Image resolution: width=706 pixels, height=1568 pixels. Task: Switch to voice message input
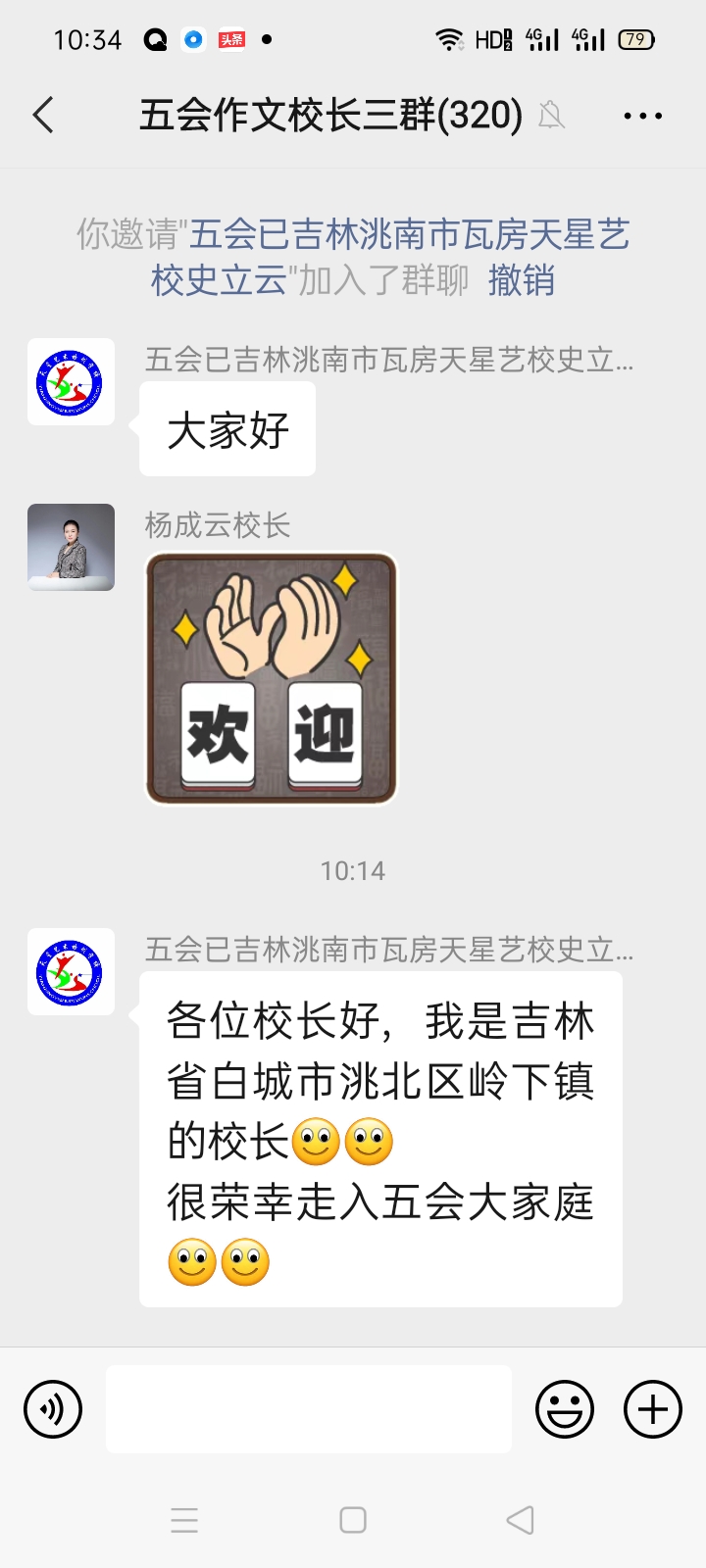tap(53, 1409)
